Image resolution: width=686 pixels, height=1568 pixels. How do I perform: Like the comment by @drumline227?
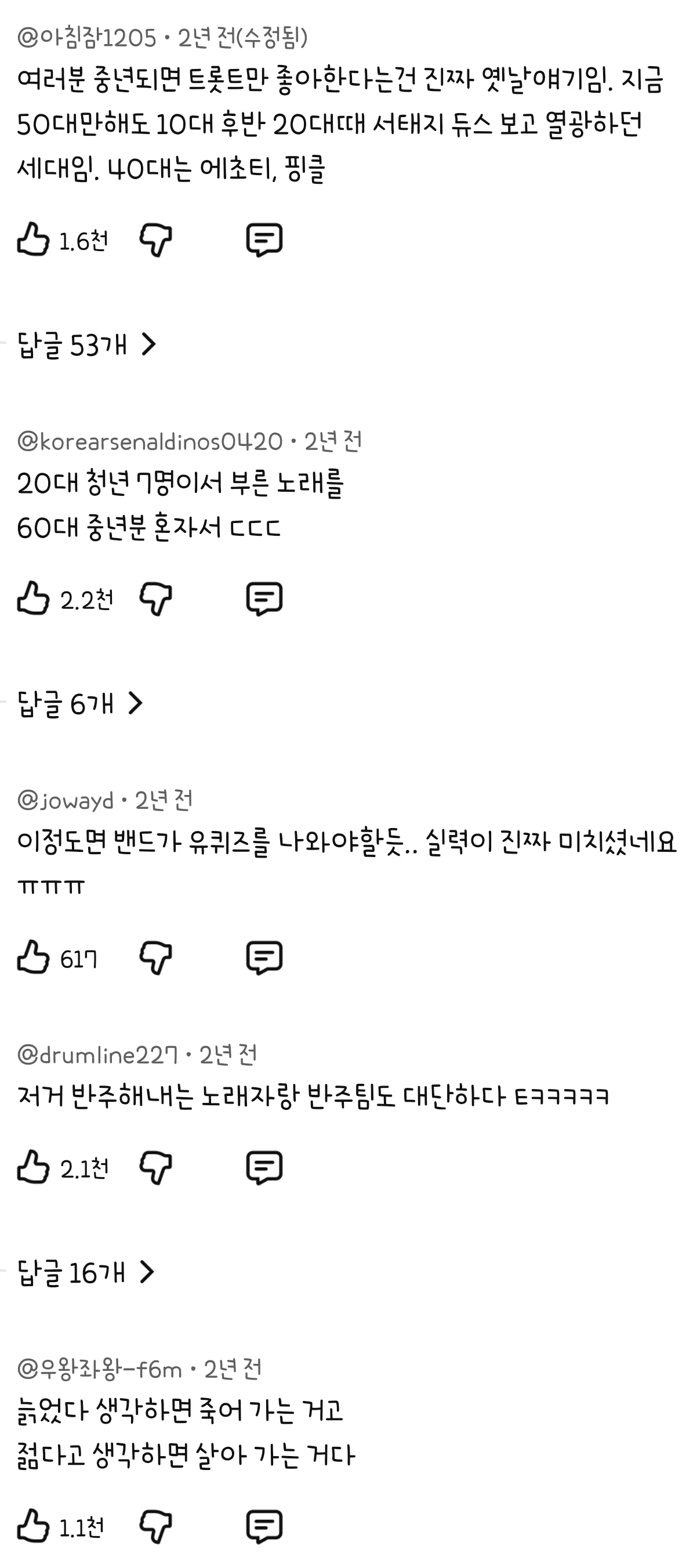tap(33, 1167)
